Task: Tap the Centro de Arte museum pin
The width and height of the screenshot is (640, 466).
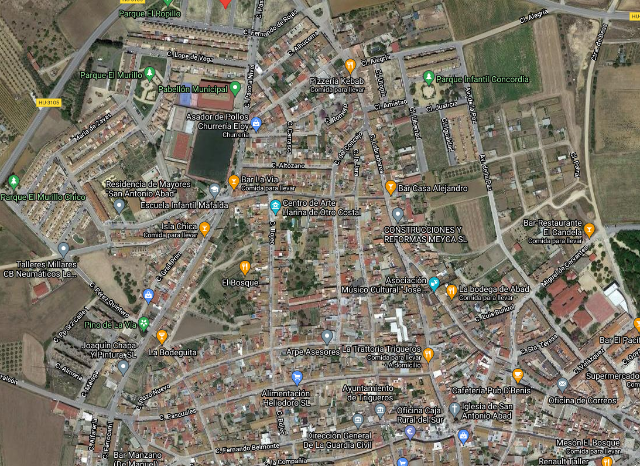Action: (275, 207)
